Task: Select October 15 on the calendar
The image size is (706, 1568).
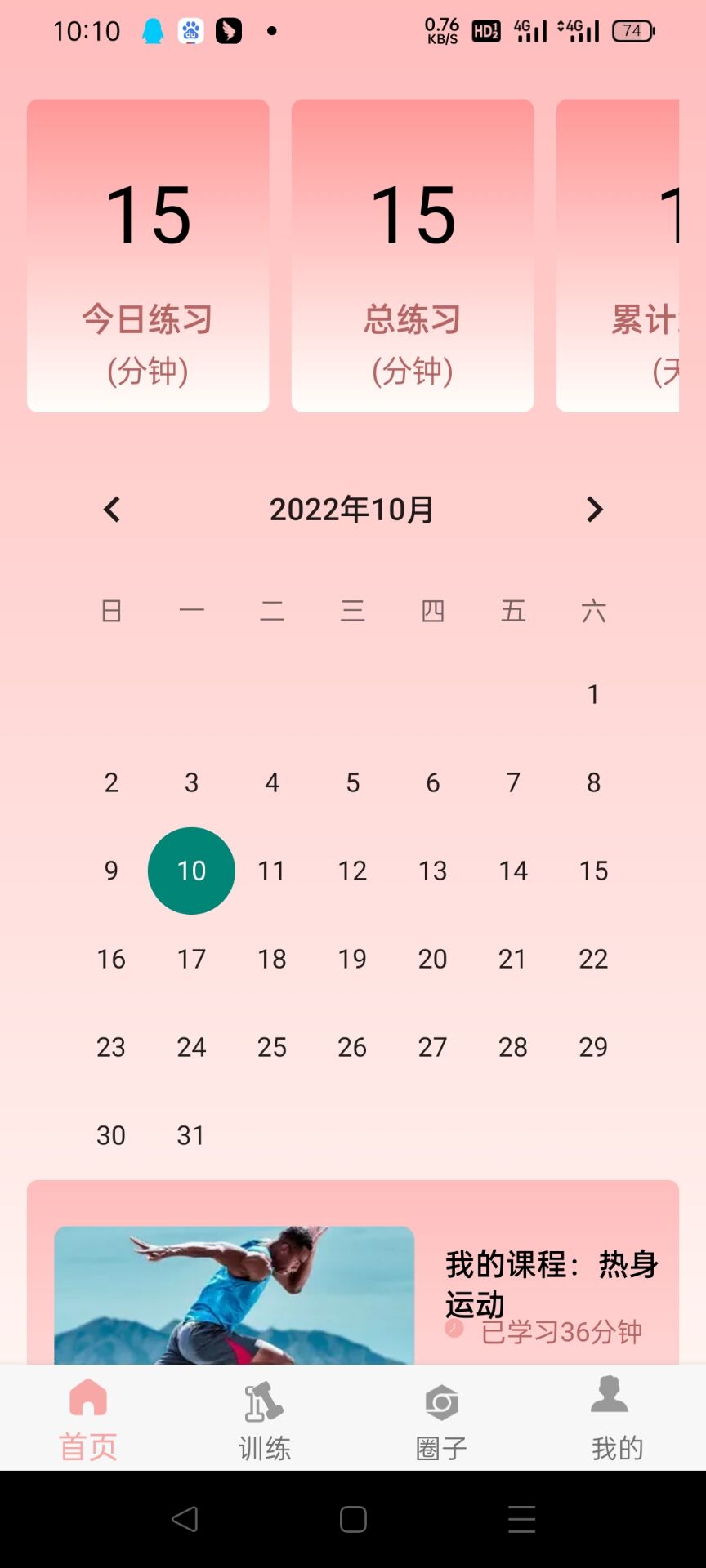Action: point(593,871)
